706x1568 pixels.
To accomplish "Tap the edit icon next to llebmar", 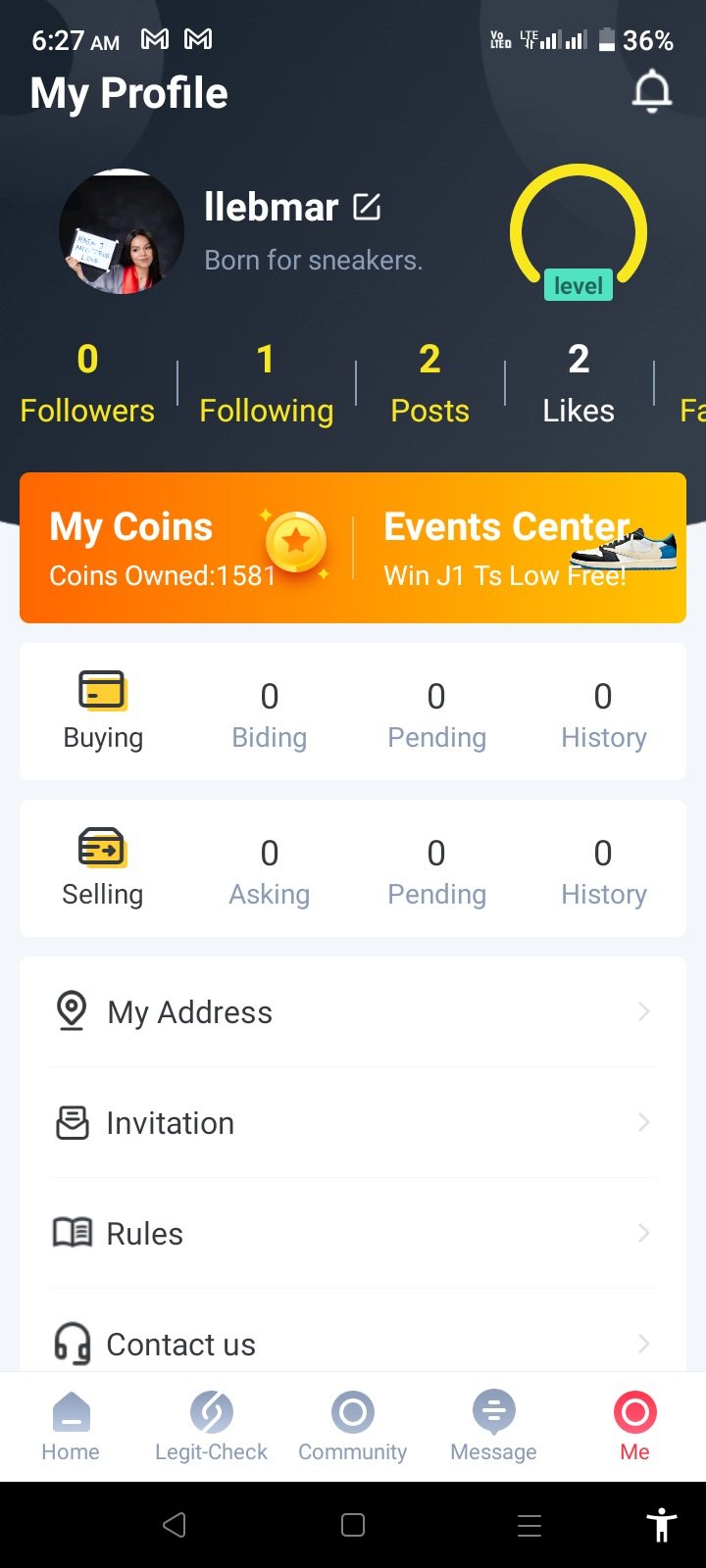I will (367, 207).
